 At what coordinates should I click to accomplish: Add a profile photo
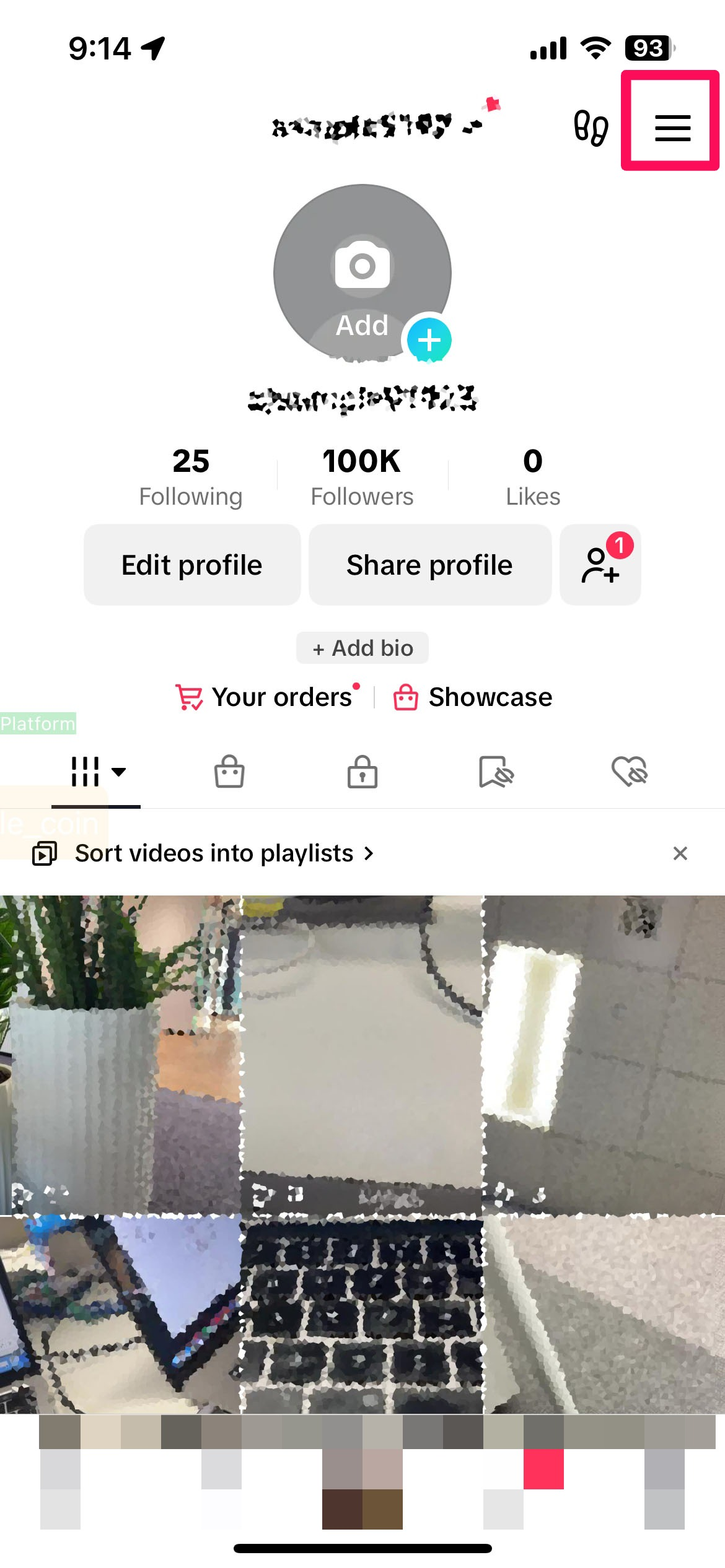tap(362, 274)
